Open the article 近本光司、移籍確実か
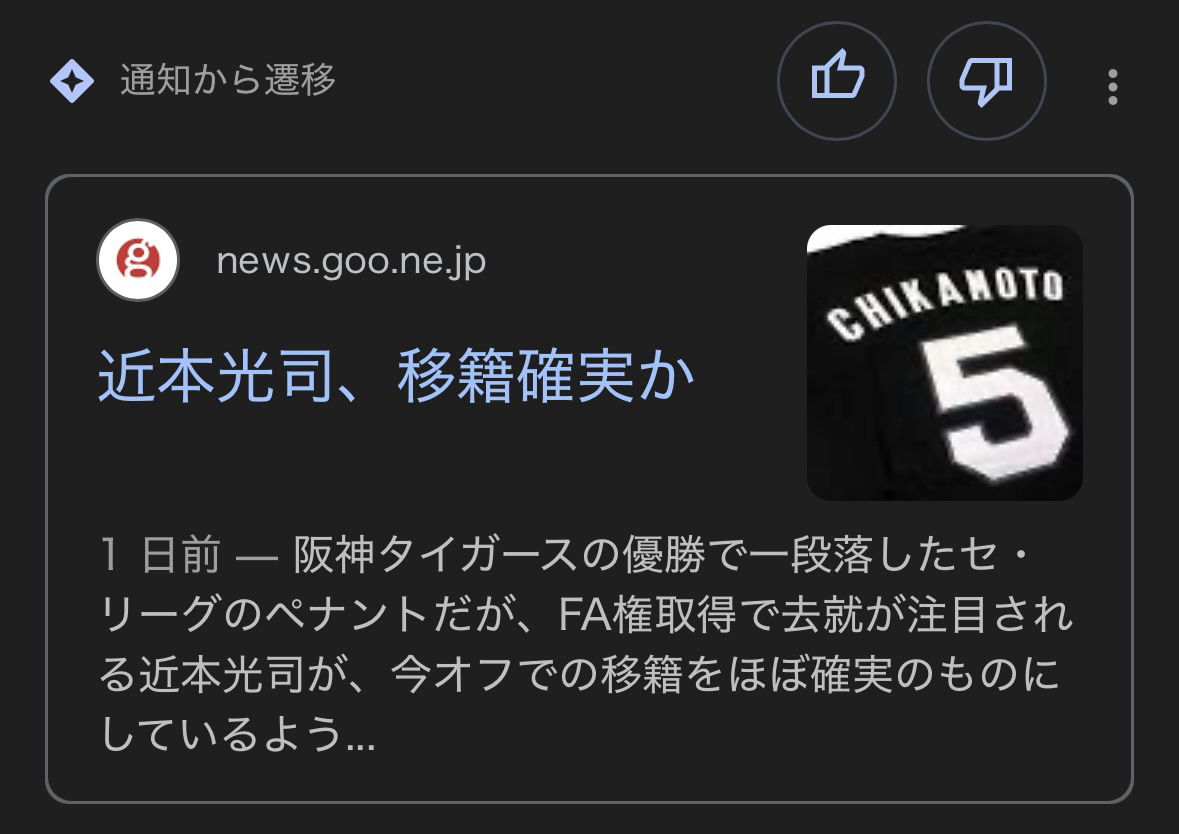 (x=396, y=378)
